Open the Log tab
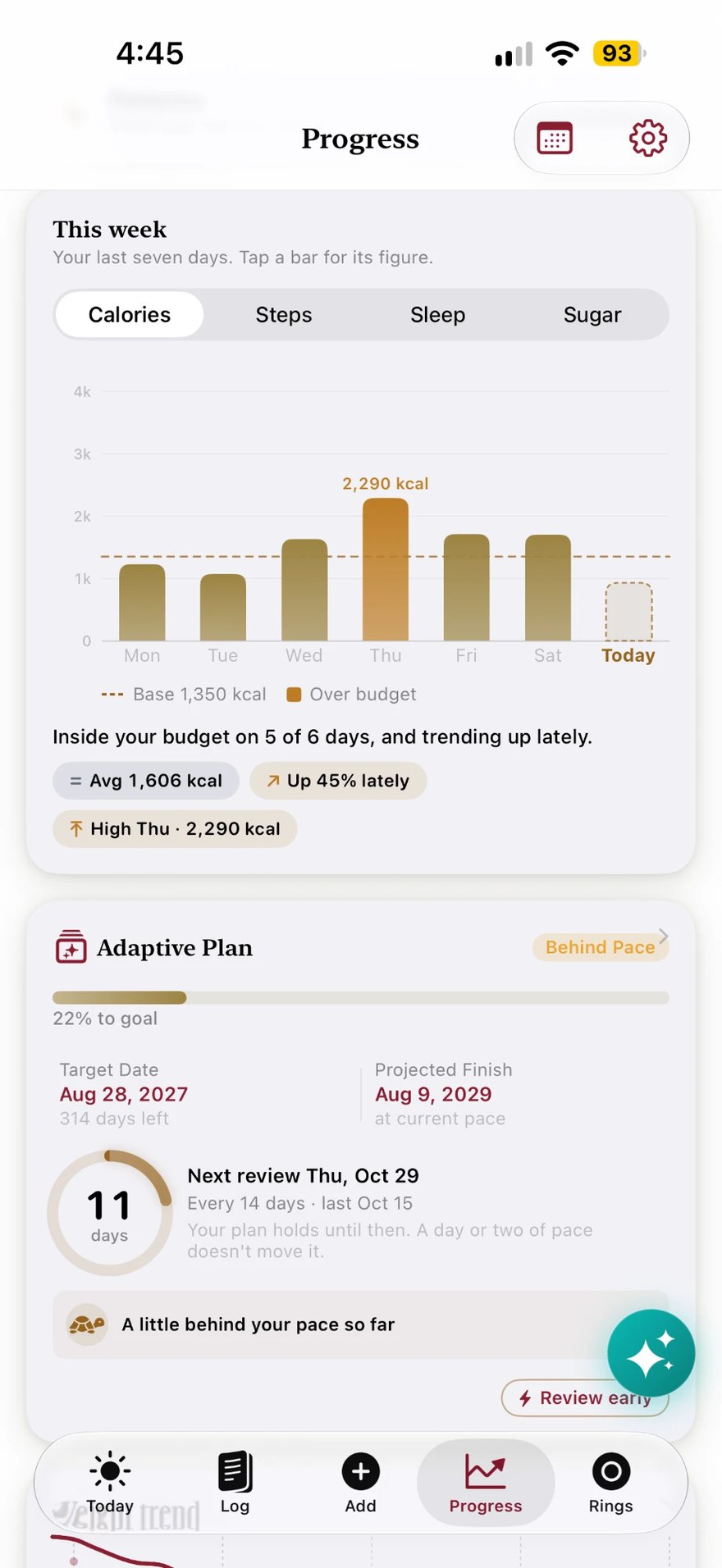Screen dimensions: 722x1568 (x=235, y=1483)
